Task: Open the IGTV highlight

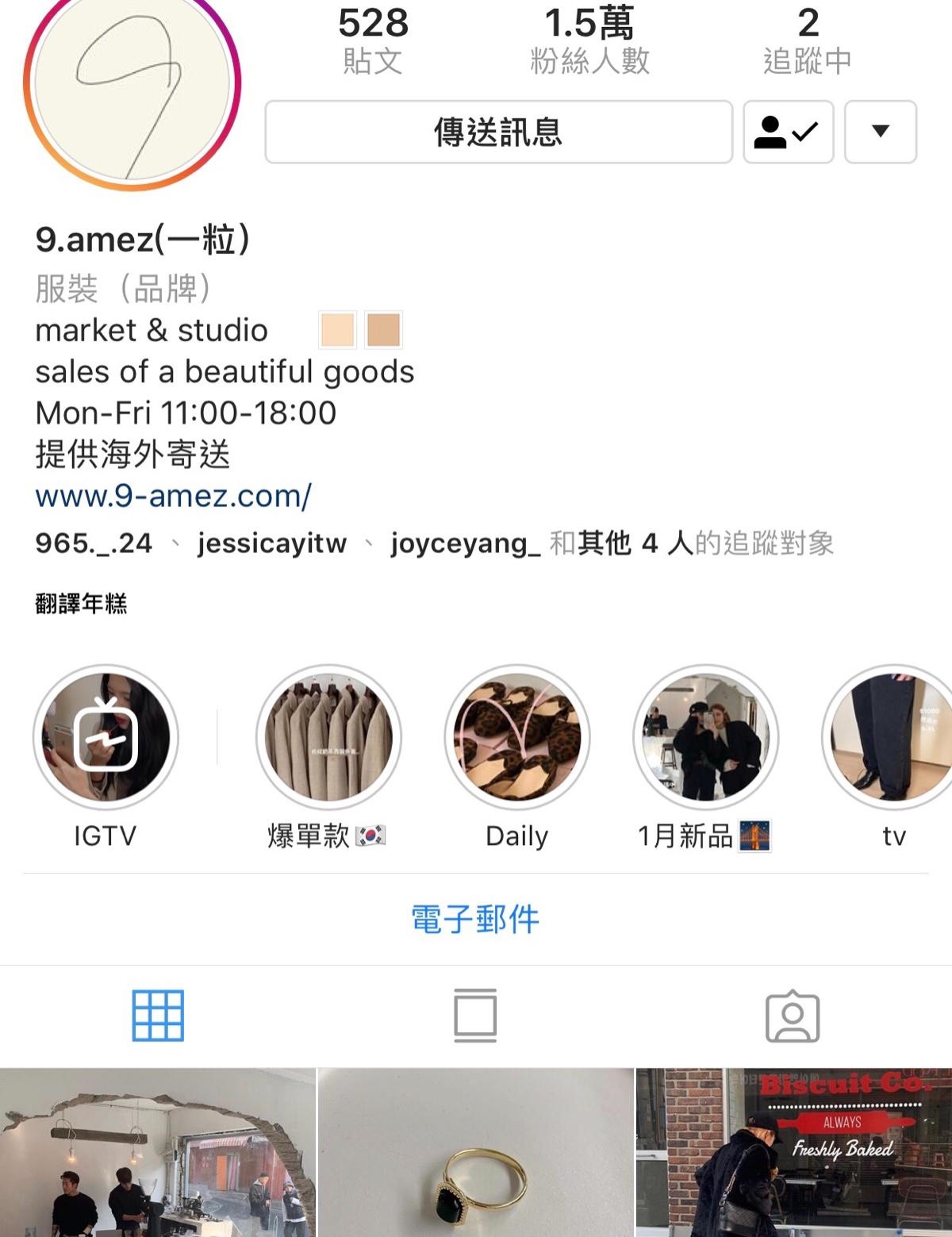Action: 106,738
